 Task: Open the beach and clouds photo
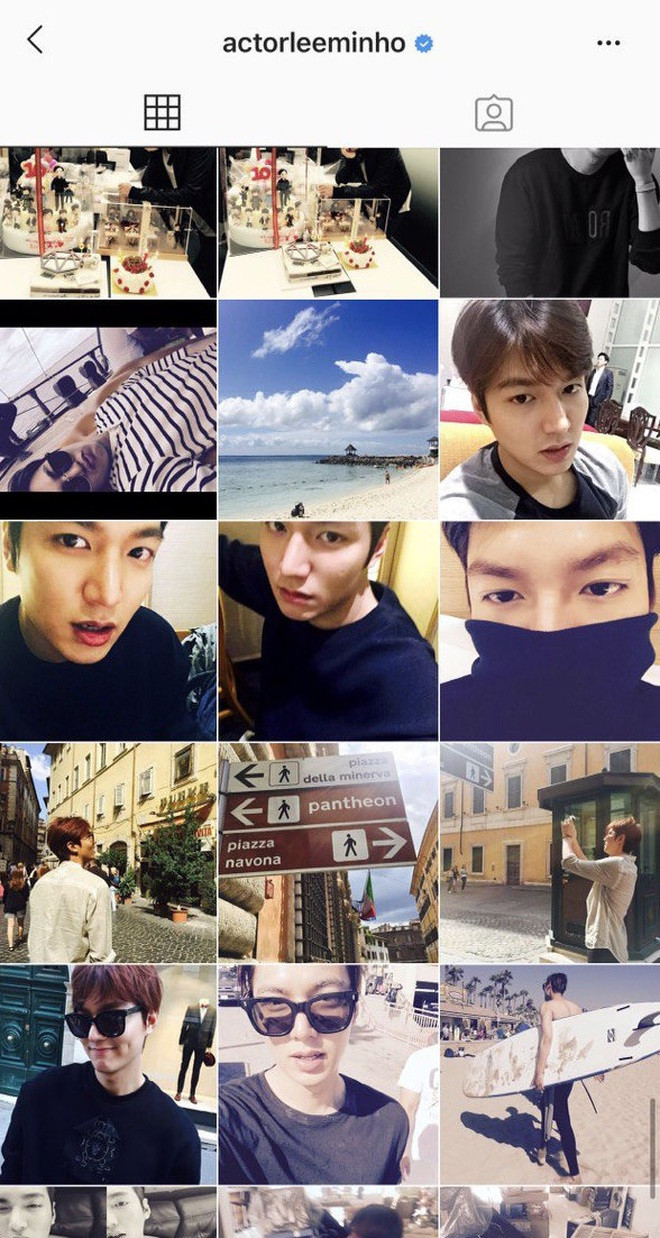(328, 409)
